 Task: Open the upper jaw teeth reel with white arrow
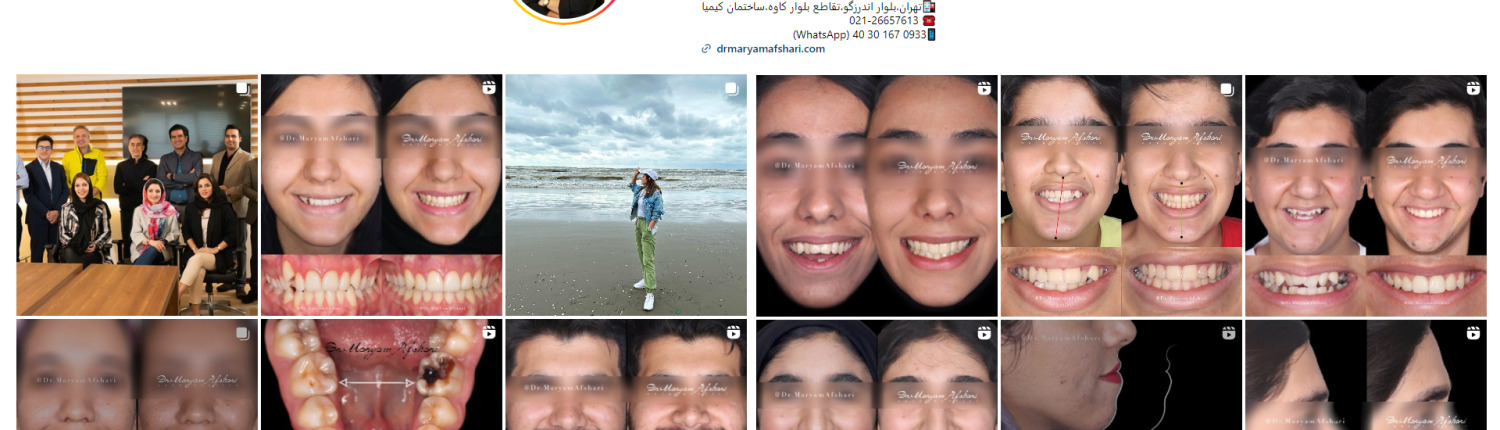tap(381, 375)
